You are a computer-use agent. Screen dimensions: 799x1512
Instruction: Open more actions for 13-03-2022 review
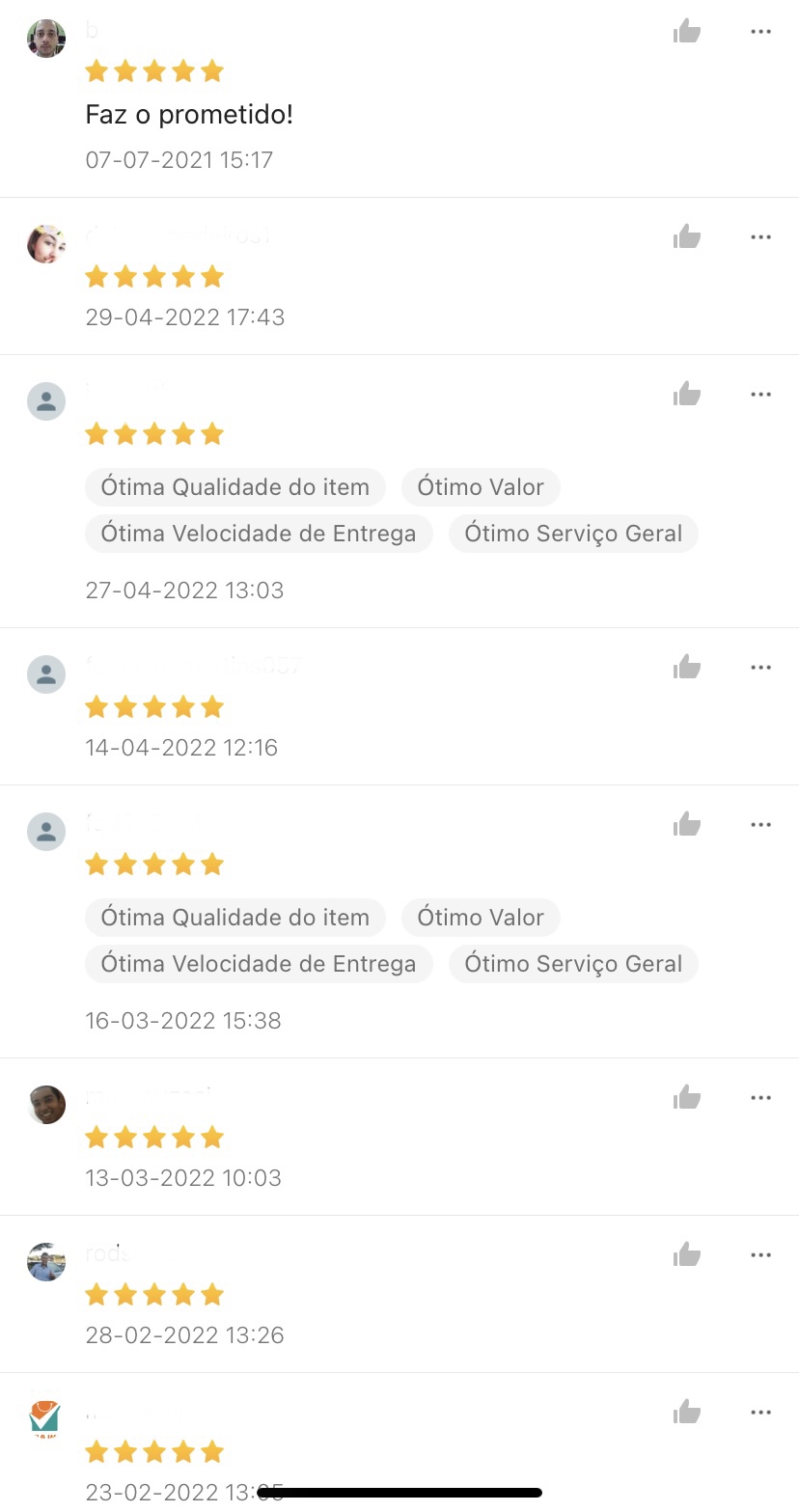(760, 1098)
